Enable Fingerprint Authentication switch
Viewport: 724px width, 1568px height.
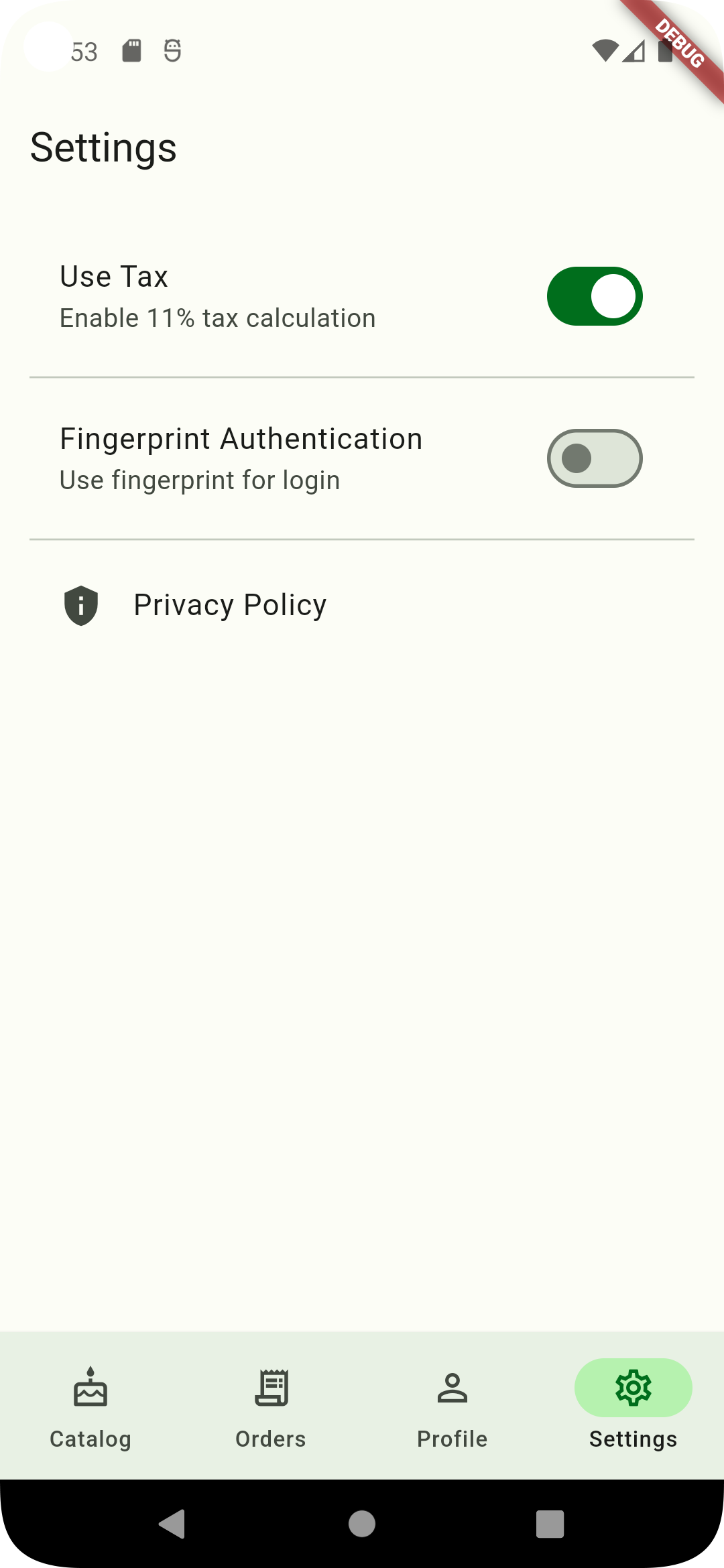[x=595, y=458]
